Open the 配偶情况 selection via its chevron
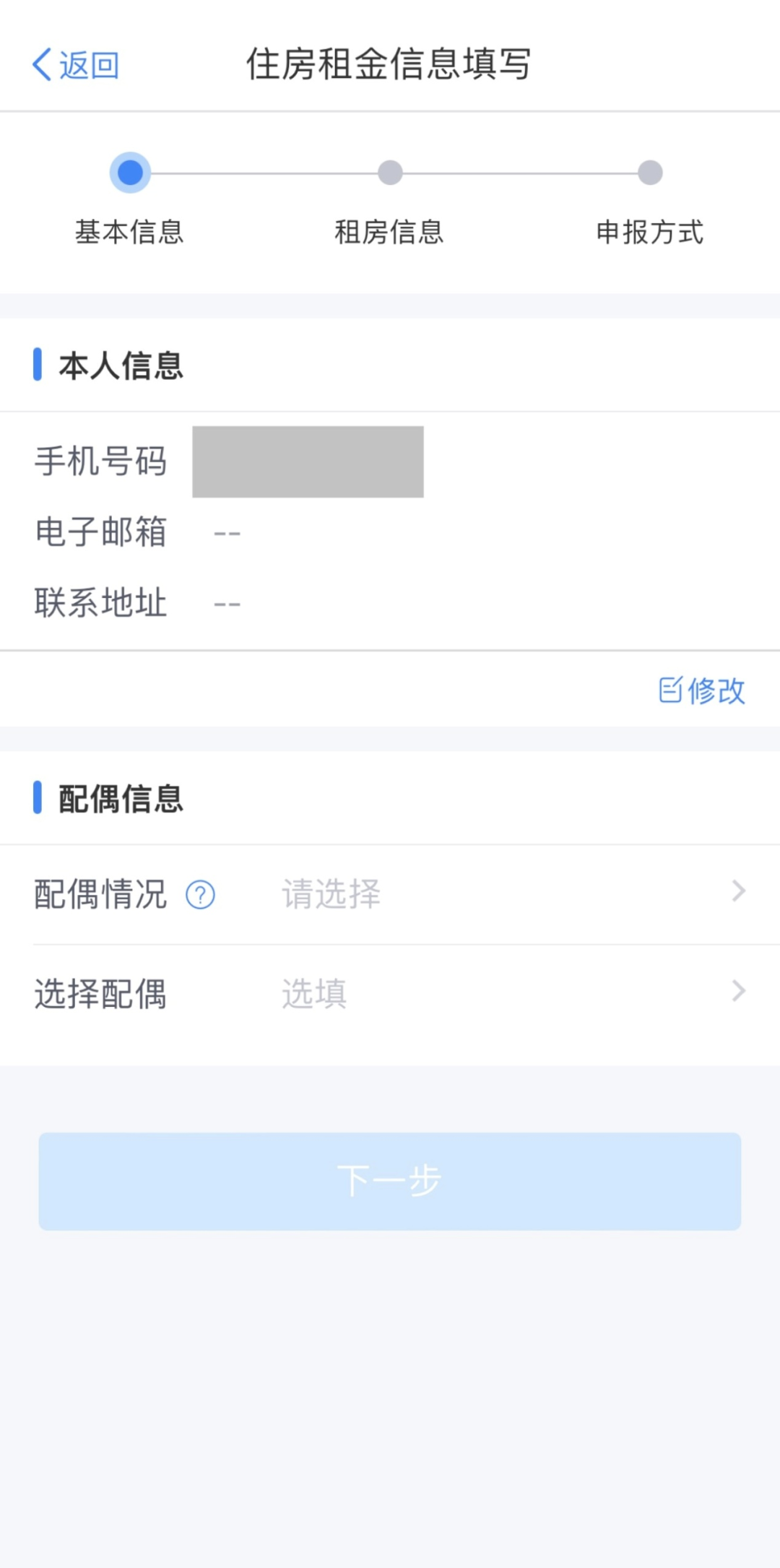This screenshot has height=1568, width=780. tap(737, 891)
